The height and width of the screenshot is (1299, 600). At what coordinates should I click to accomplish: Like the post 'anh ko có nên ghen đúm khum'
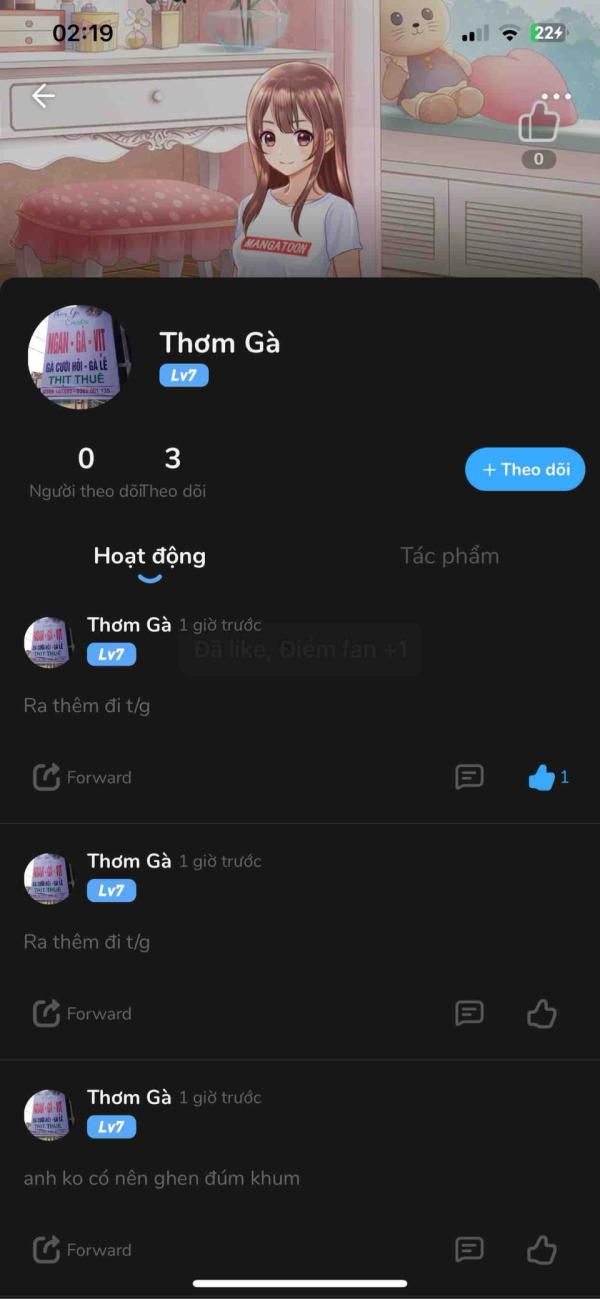click(542, 1249)
